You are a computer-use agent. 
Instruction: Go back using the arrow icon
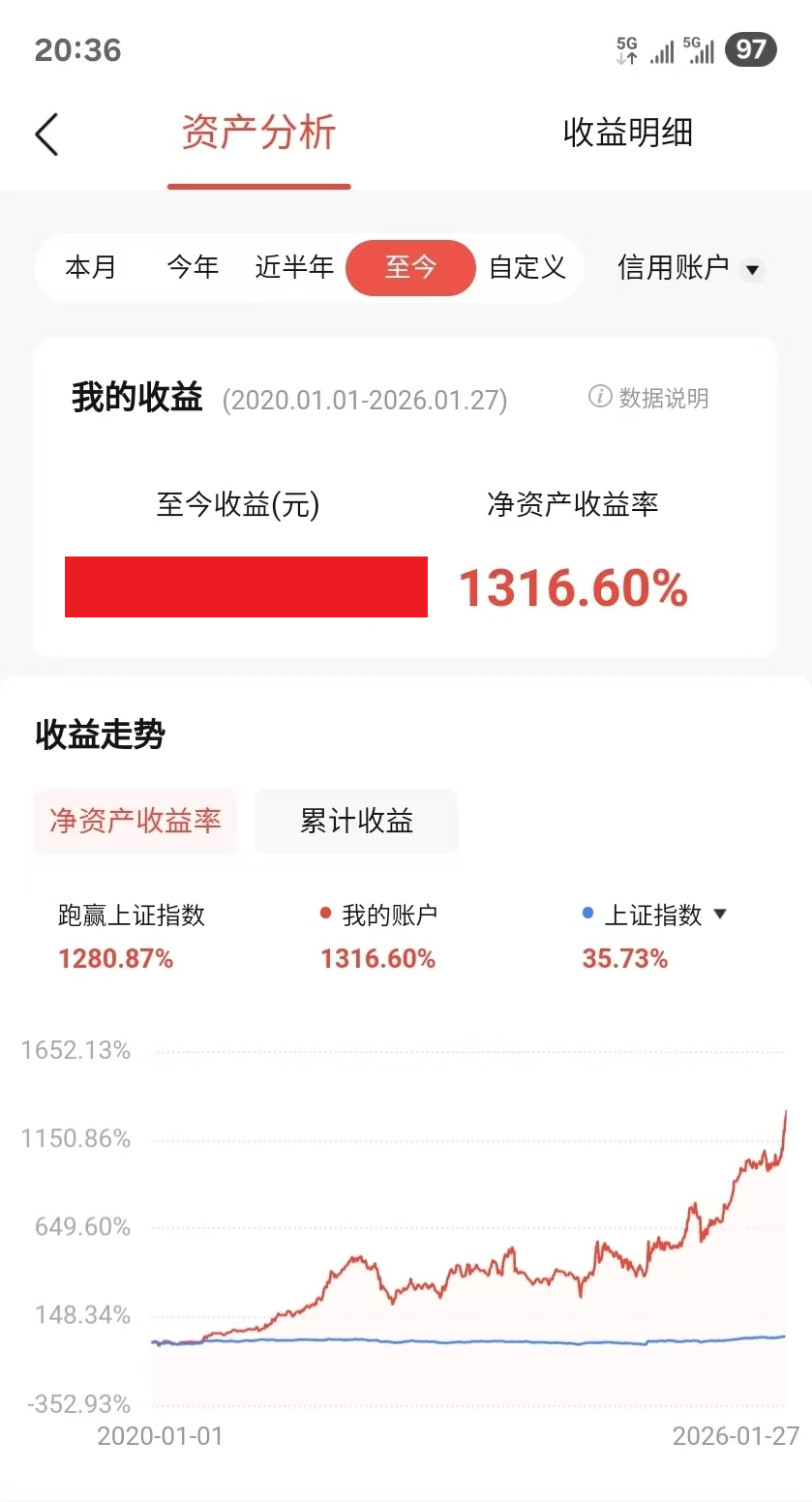pos(46,135)
